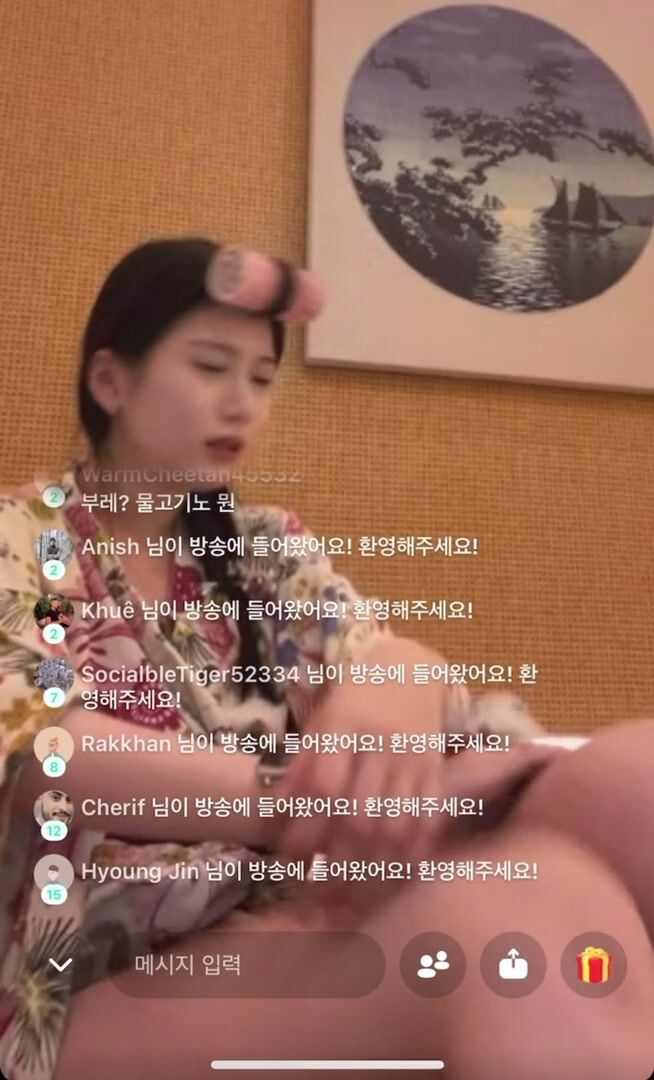Open Khuê's profile avatar

[x=54, y=612]
